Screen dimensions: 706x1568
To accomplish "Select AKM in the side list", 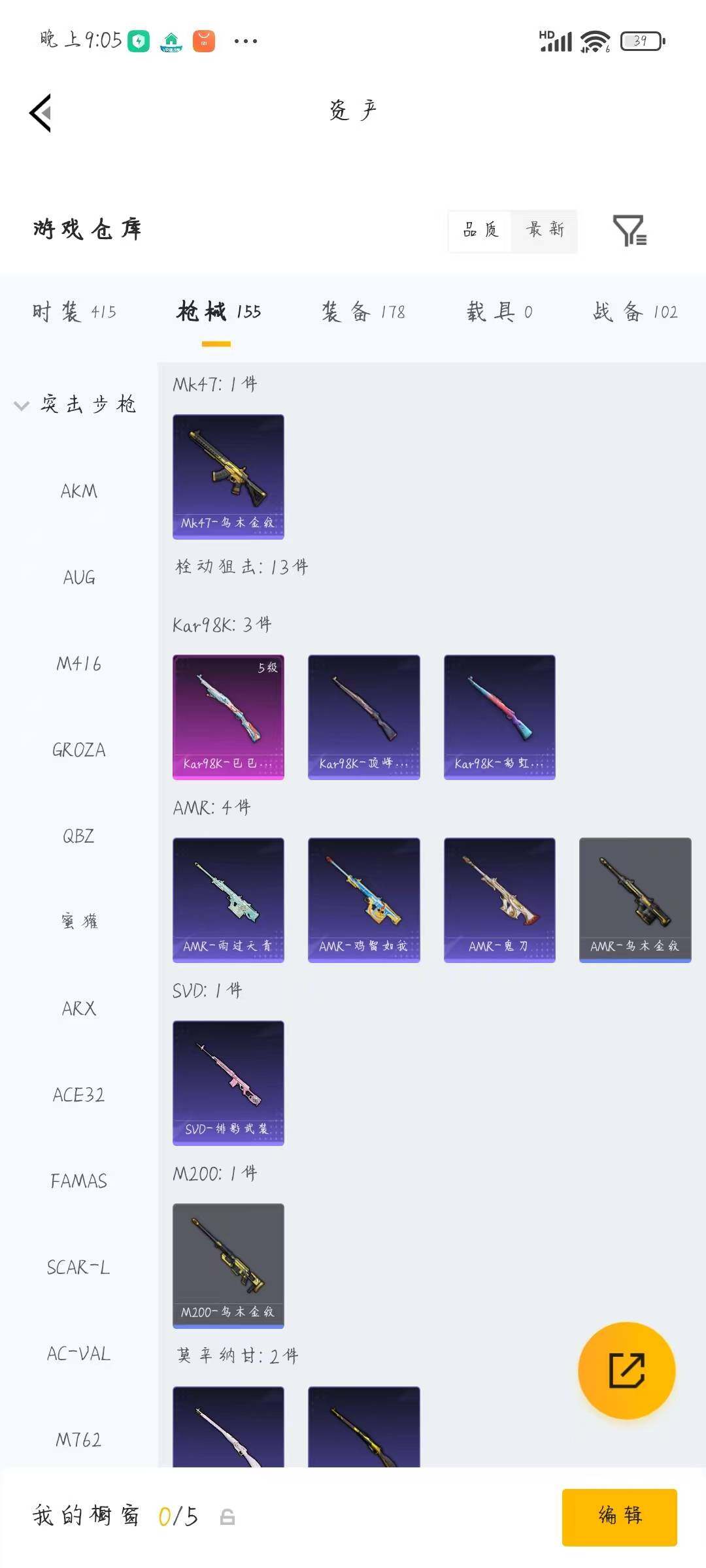I will pyautogui.click(x=78, y=491).
